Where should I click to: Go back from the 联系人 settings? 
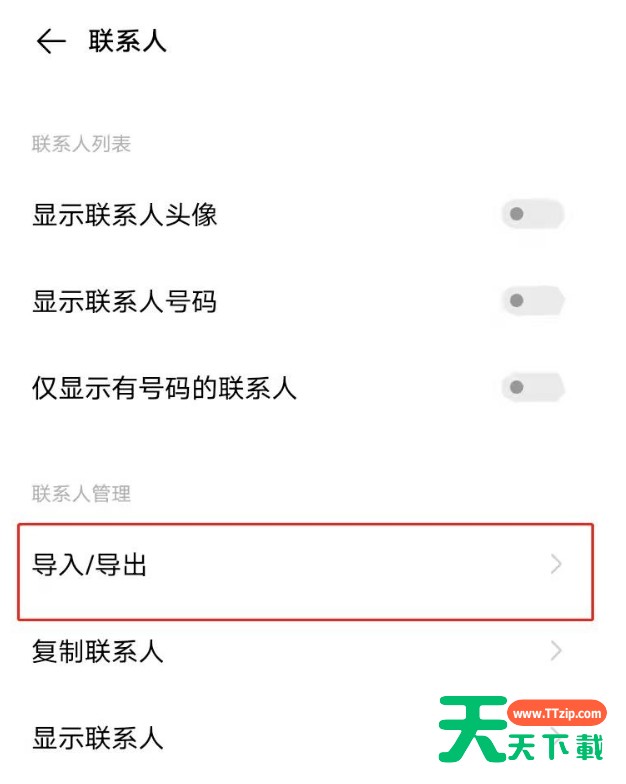50,41
